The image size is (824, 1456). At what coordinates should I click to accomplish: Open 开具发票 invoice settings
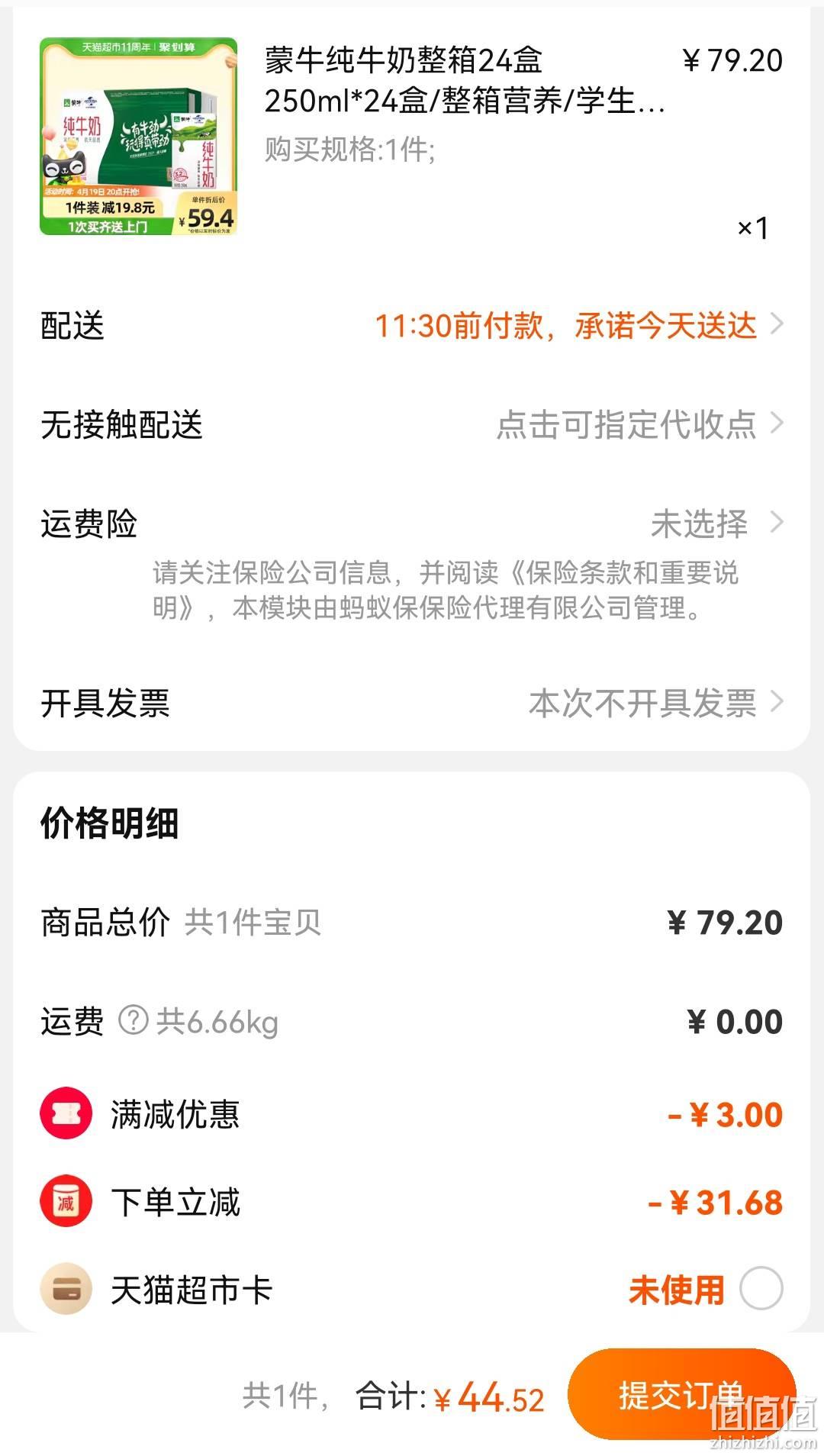click(x=412, y=703)
